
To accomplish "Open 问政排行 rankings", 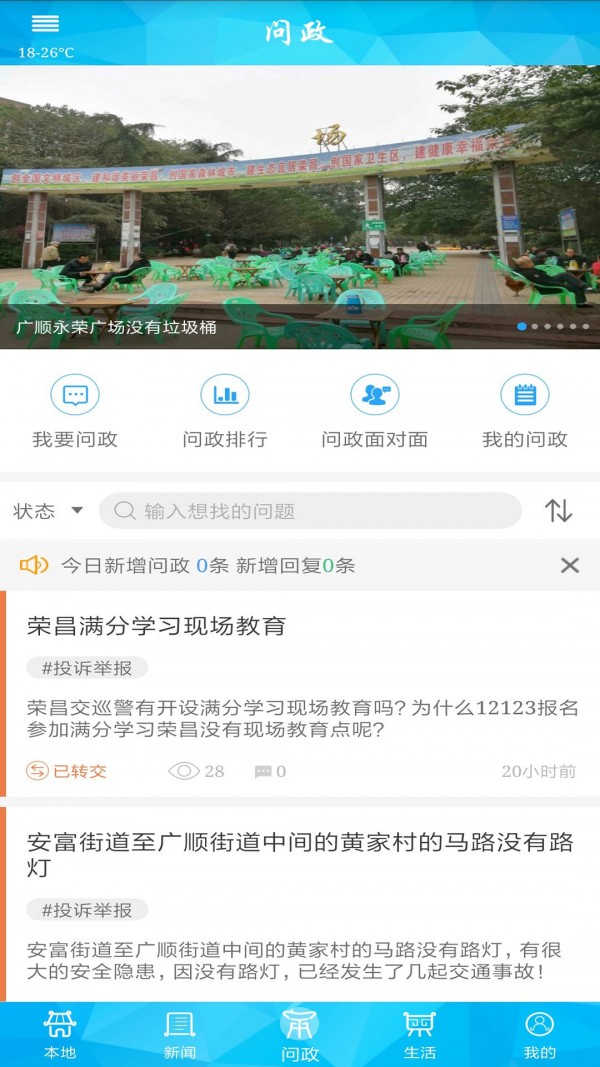I will tap(225, 411).
